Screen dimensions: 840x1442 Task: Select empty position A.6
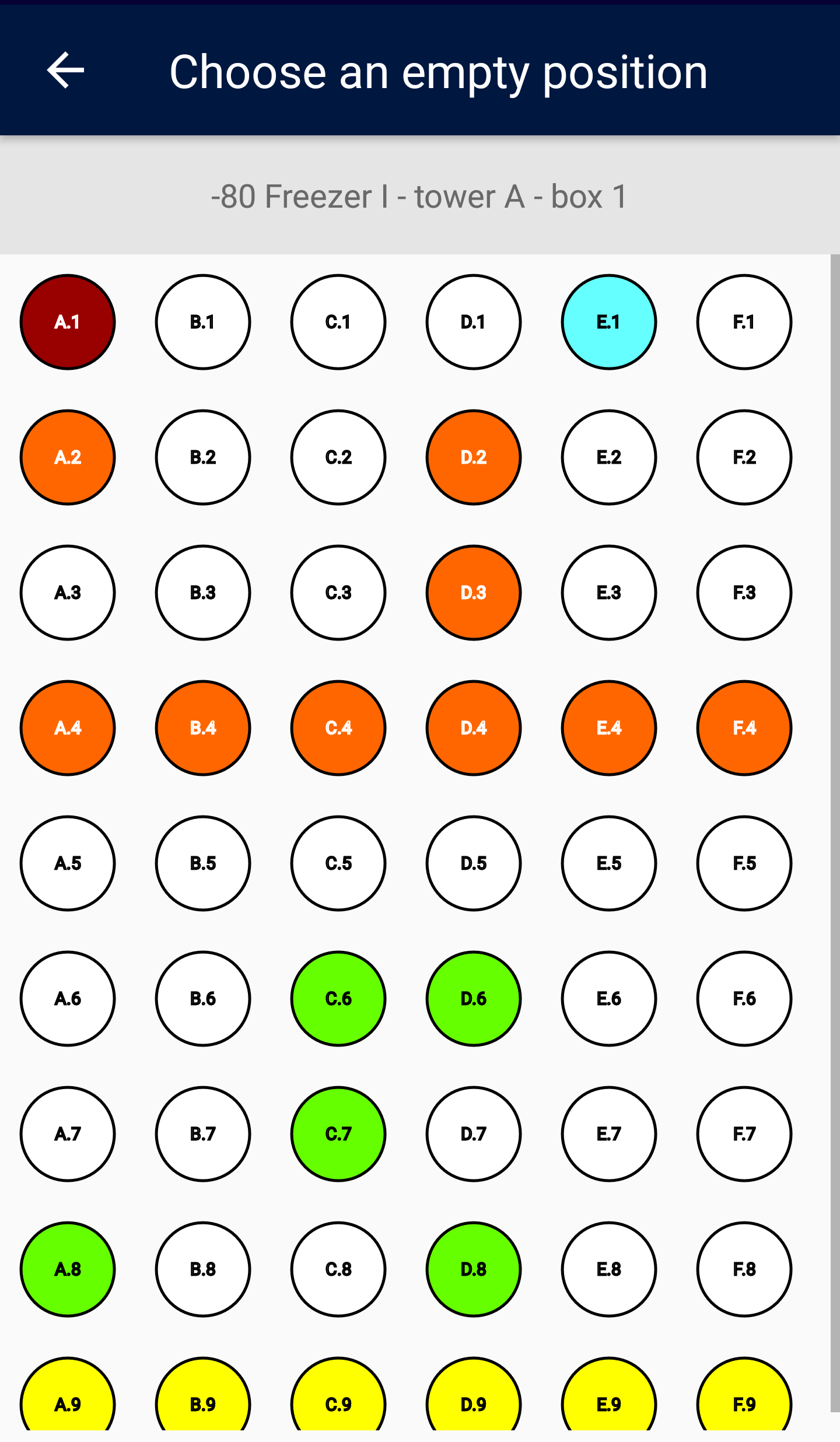click(68, 999)
